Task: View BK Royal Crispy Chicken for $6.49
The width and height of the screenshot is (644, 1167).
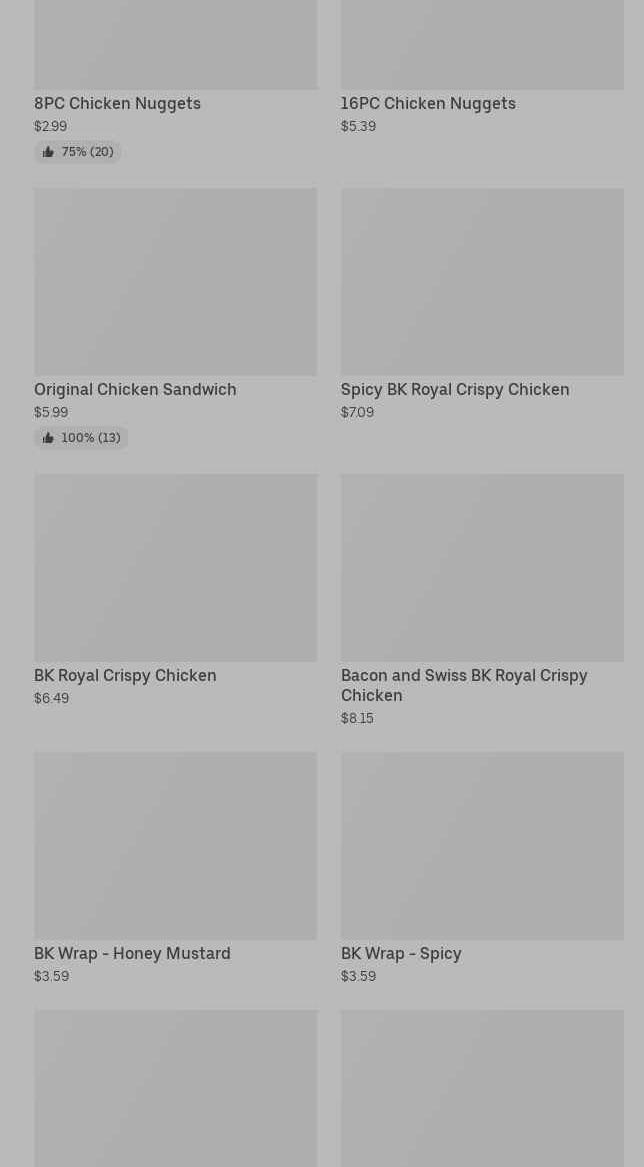Action: coord(176,590)
